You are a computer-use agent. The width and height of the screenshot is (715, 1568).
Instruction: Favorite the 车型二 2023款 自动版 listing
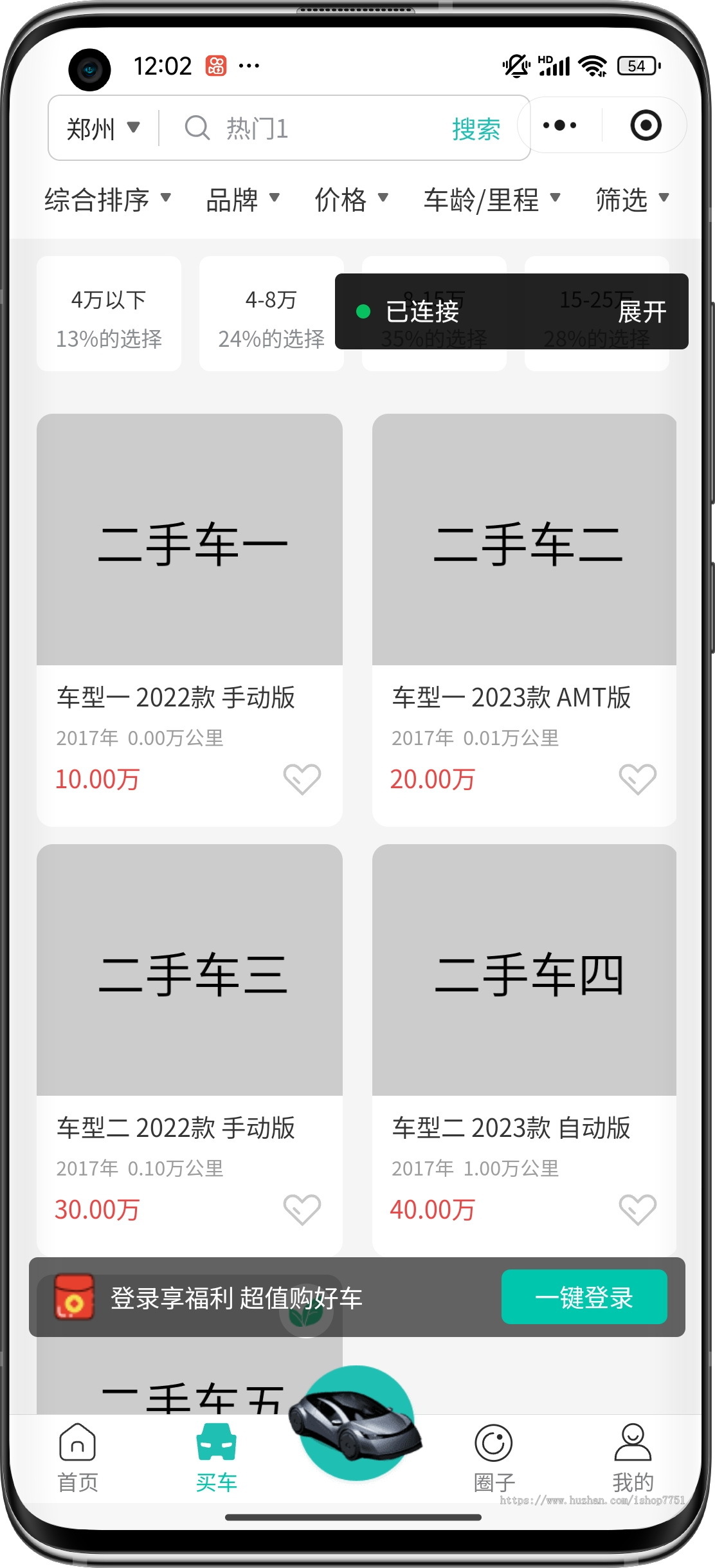(637, 1210)
